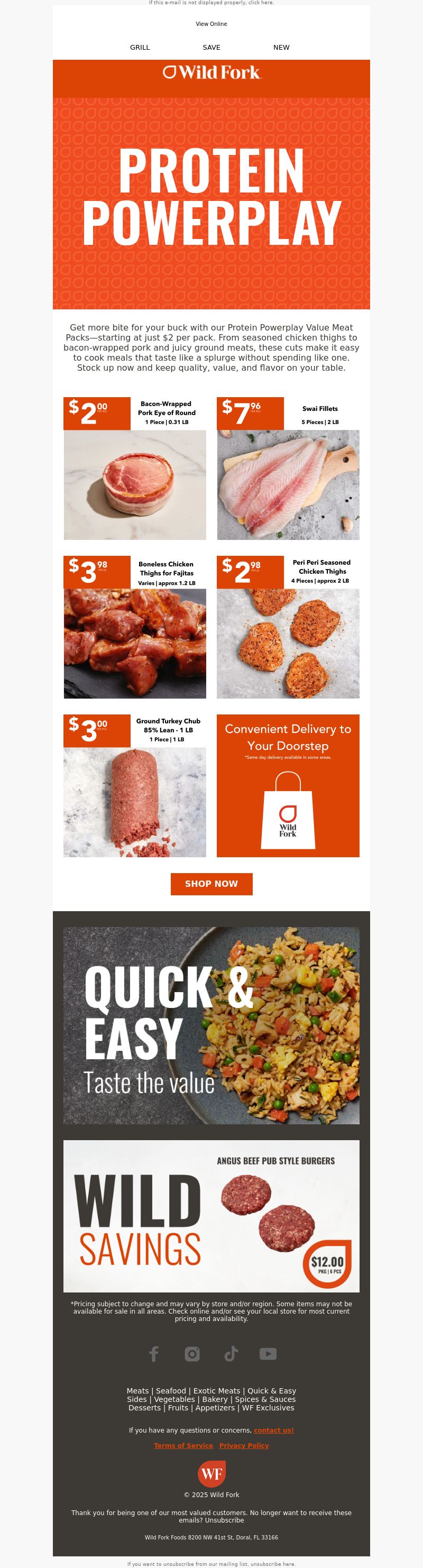Select the SAVE menu link
The image size is (423, 1568).
point(211,48)
